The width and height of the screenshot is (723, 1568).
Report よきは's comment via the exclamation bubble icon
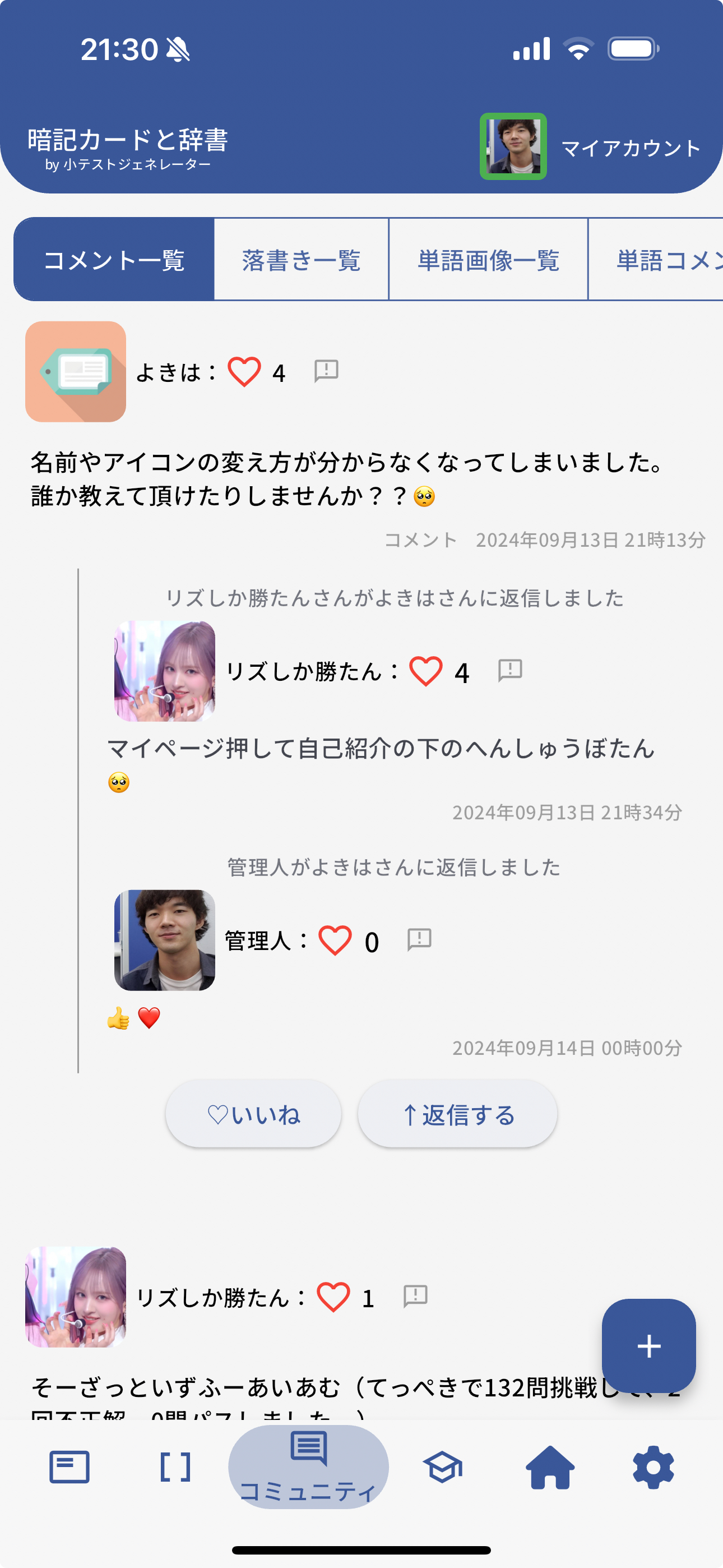[x=326, y=372]
